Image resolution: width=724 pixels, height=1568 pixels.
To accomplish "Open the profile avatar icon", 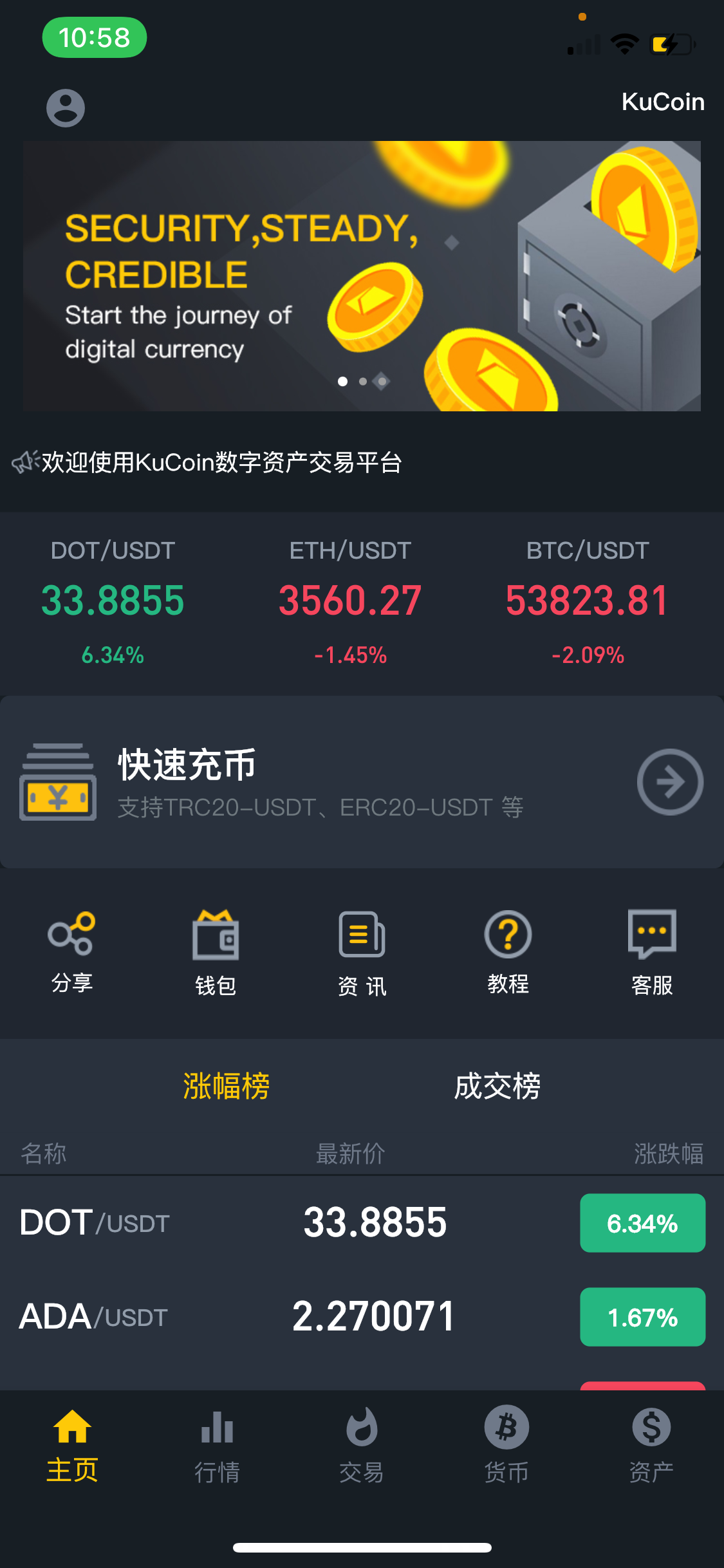I will [x=66, y=107].
